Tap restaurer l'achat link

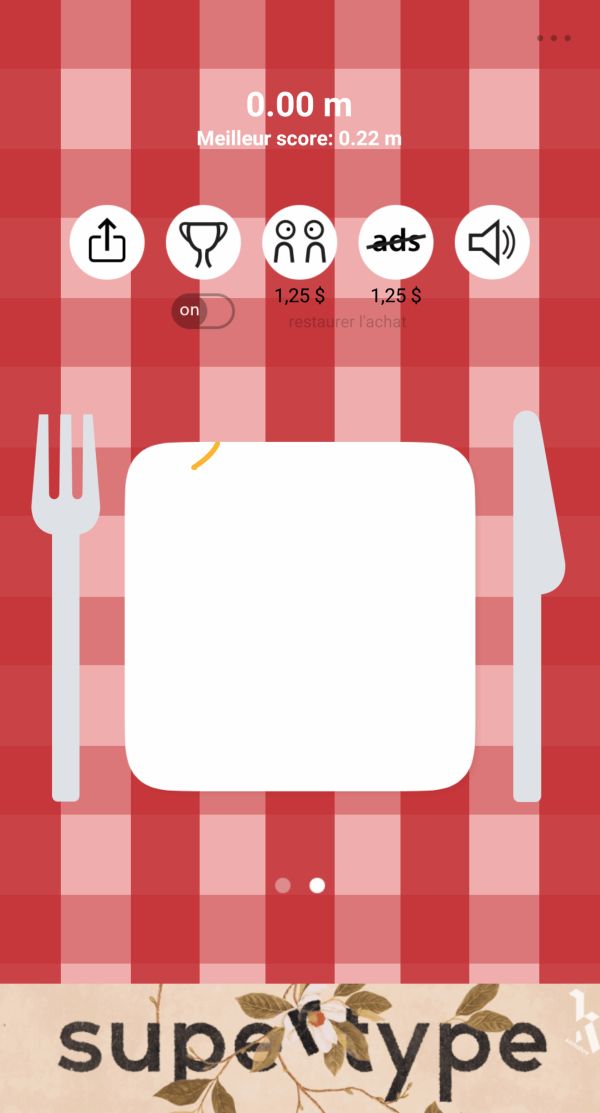pyautogui.click(x=348, y=322)
